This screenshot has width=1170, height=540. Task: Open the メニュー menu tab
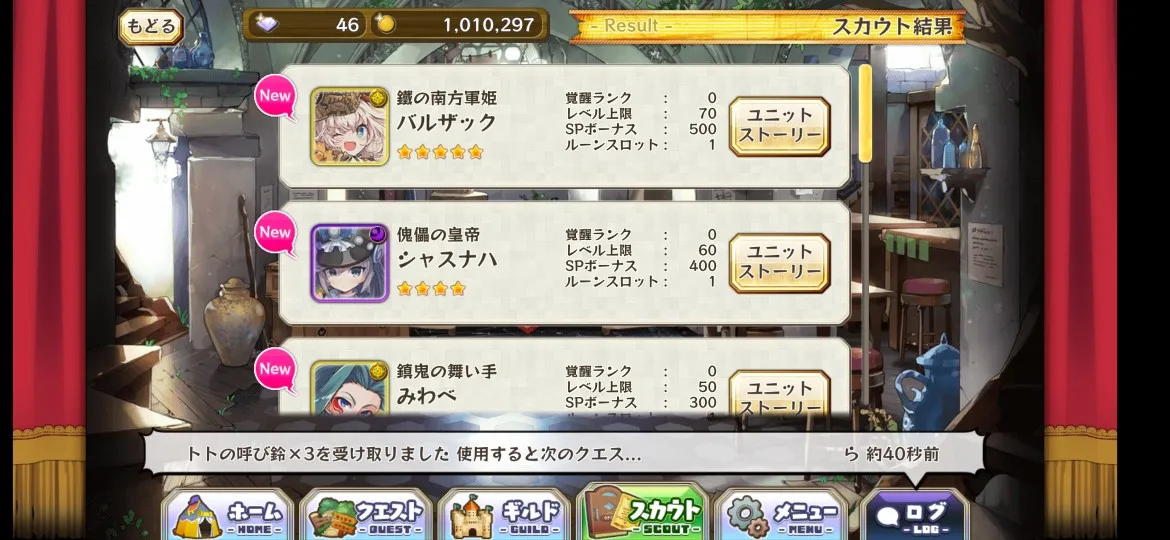coord(781,515)
